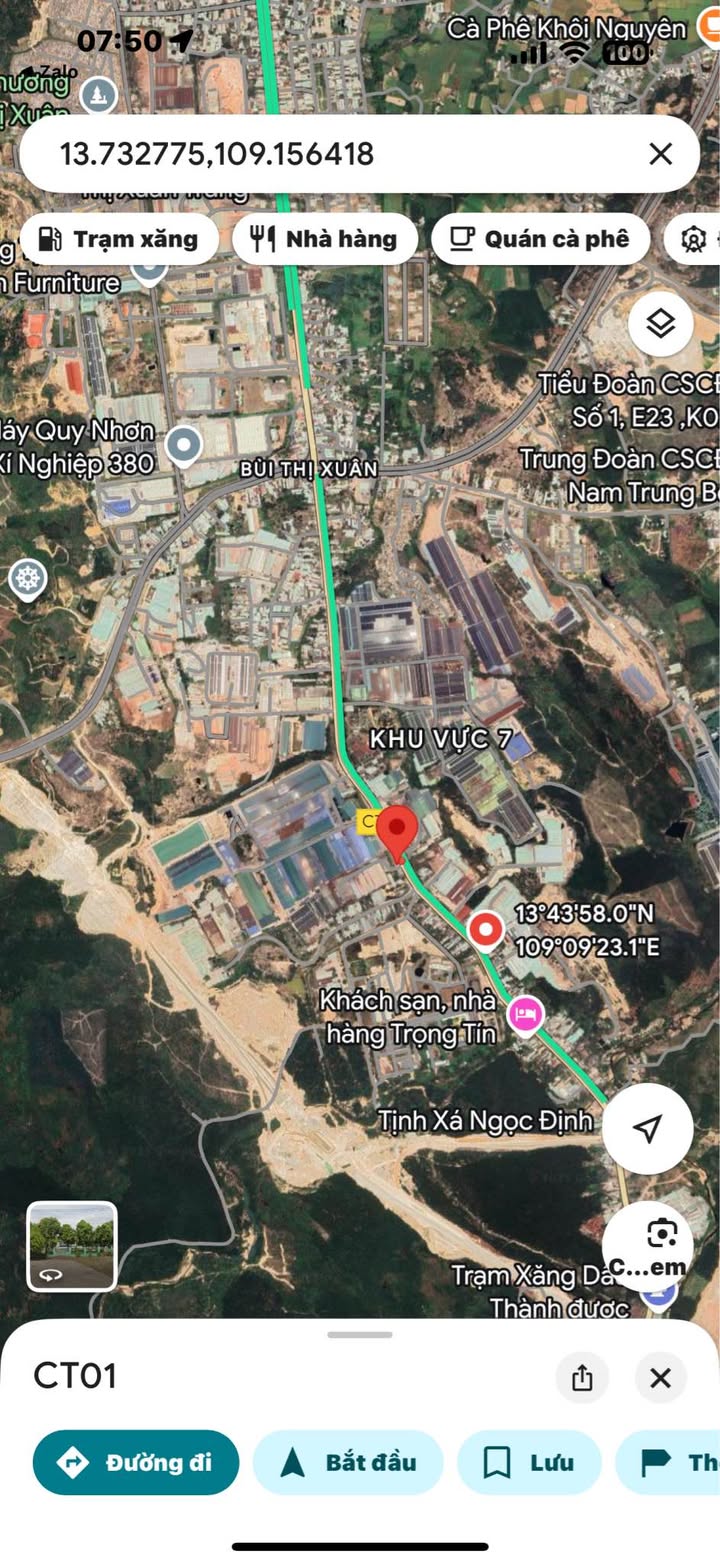Open Khách sạn, nhà hàng Trọng Tín marker
This screenshot has width=720, height=1564.
click(x=526, y=1015)
